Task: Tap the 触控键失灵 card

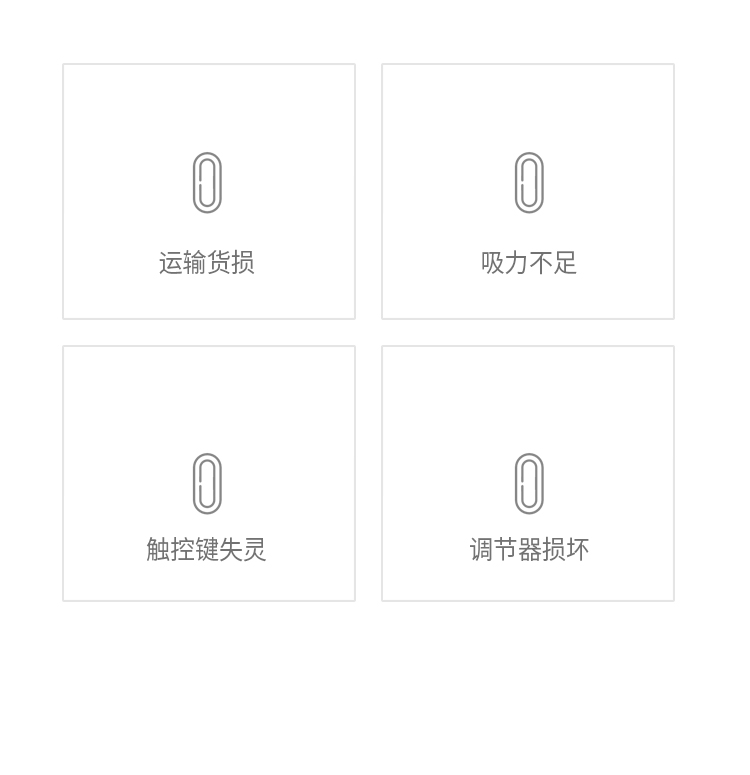Action: (x=208, y=474)
